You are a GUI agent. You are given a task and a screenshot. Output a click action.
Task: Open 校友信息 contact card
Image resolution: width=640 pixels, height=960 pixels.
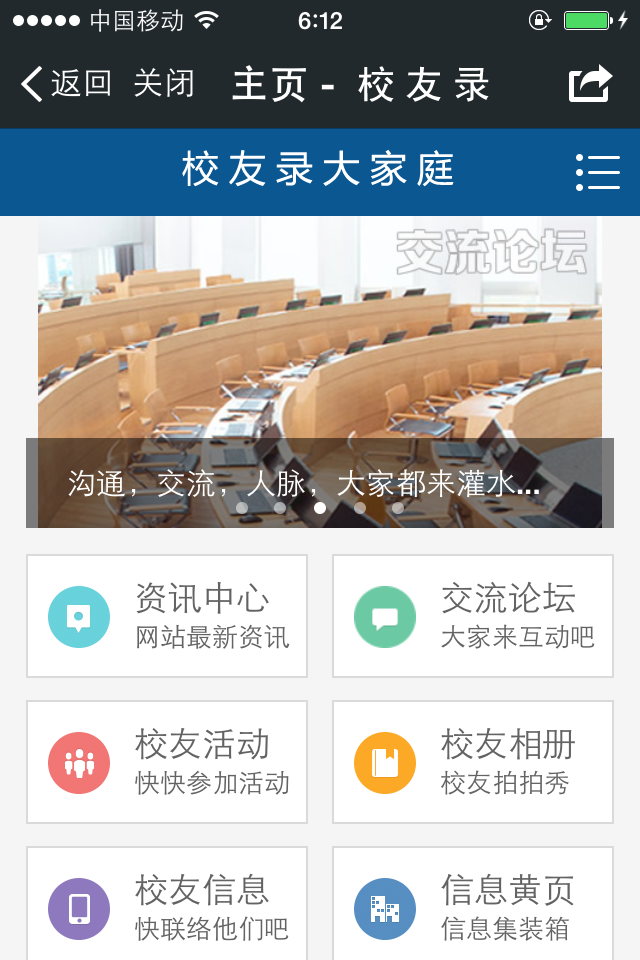[167, 905]
